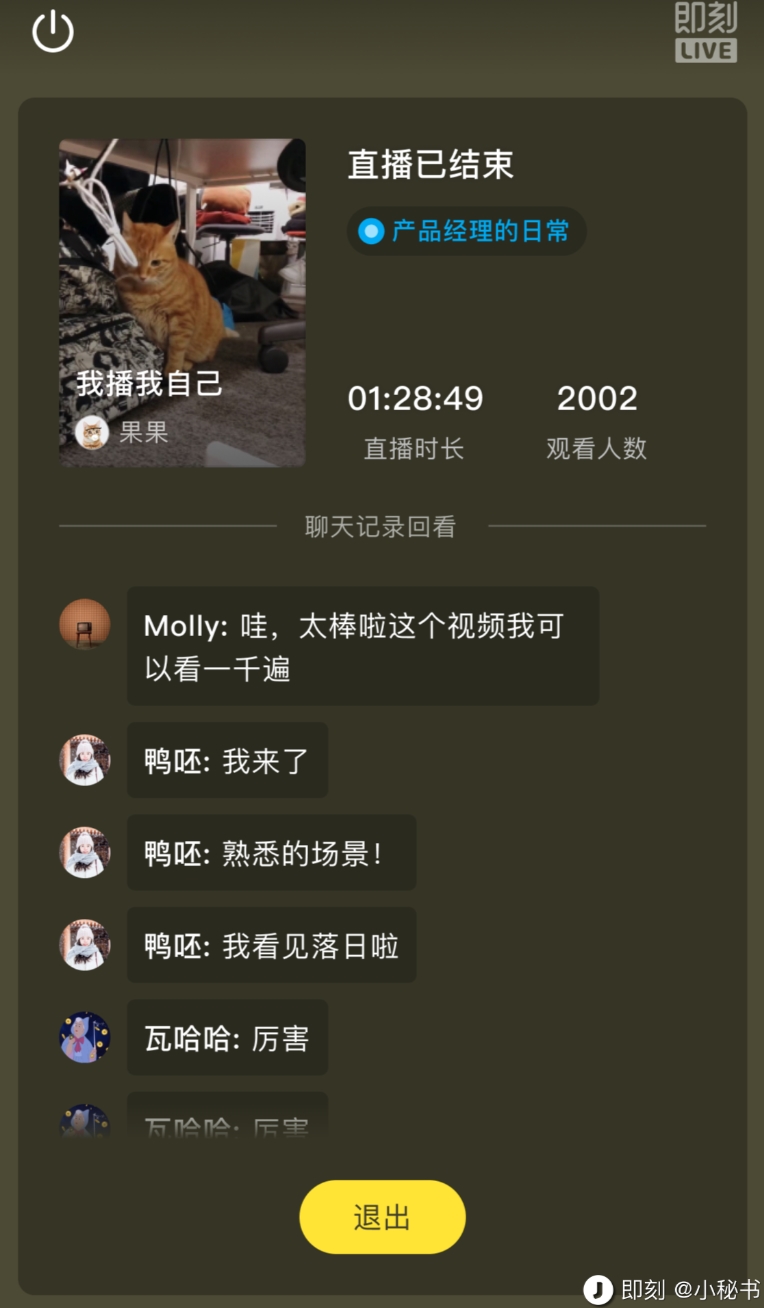Click Molly's message about watching a thousand times
This screenshot has width=764, height=1308.
point(362,645)
